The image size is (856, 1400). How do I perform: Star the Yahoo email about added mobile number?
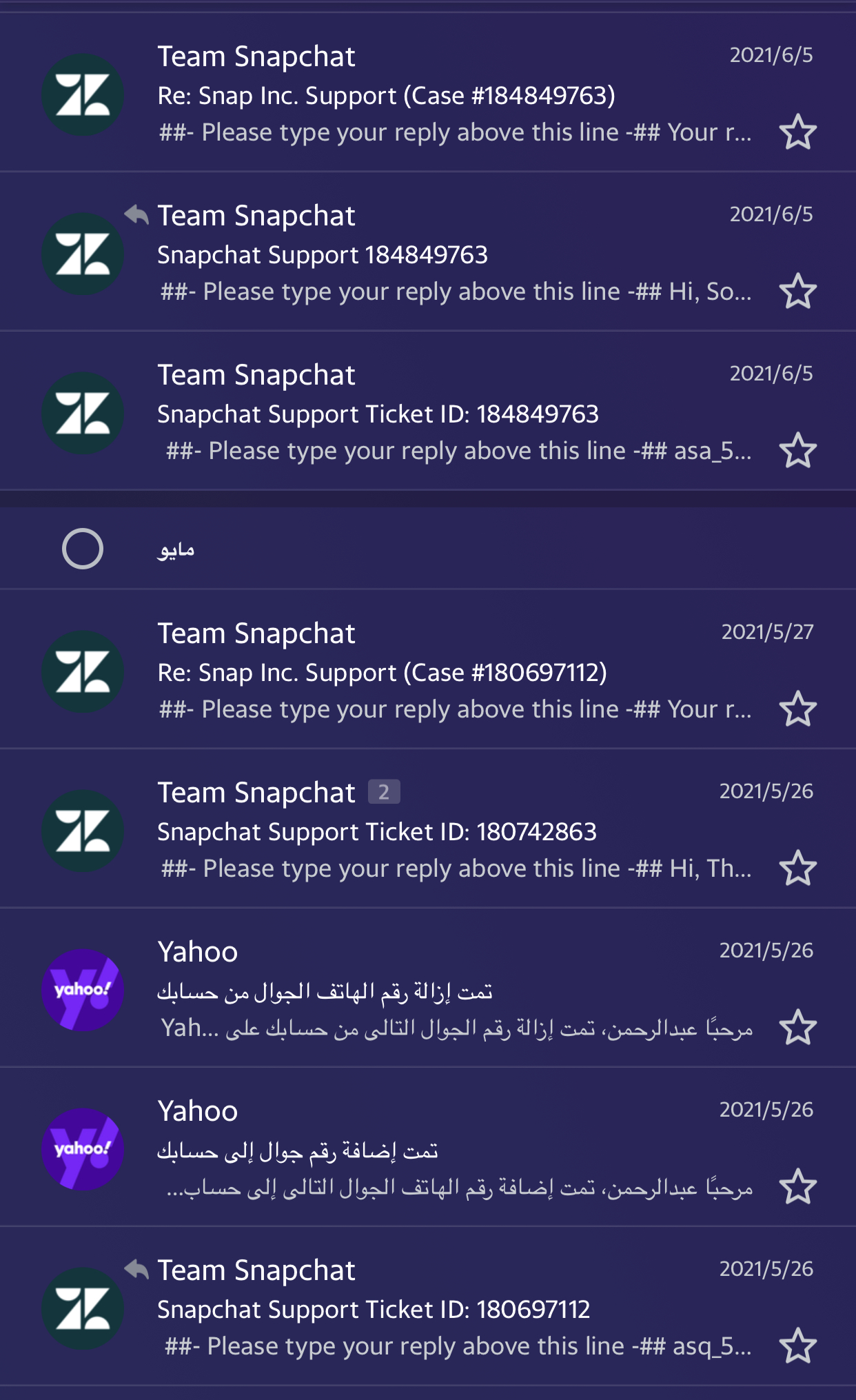(797, 1186)
